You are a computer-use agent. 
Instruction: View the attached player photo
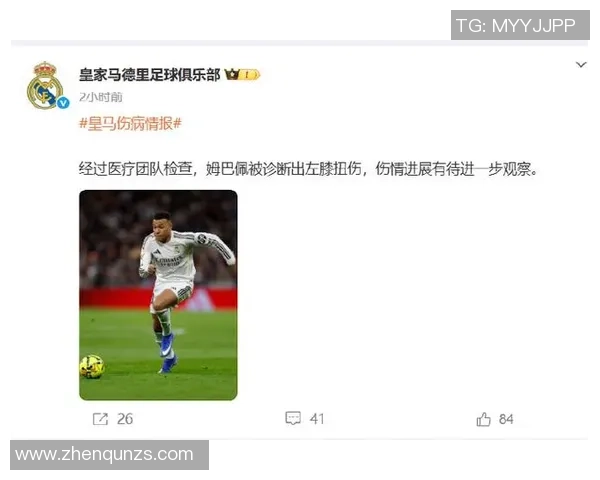point(158,295)
